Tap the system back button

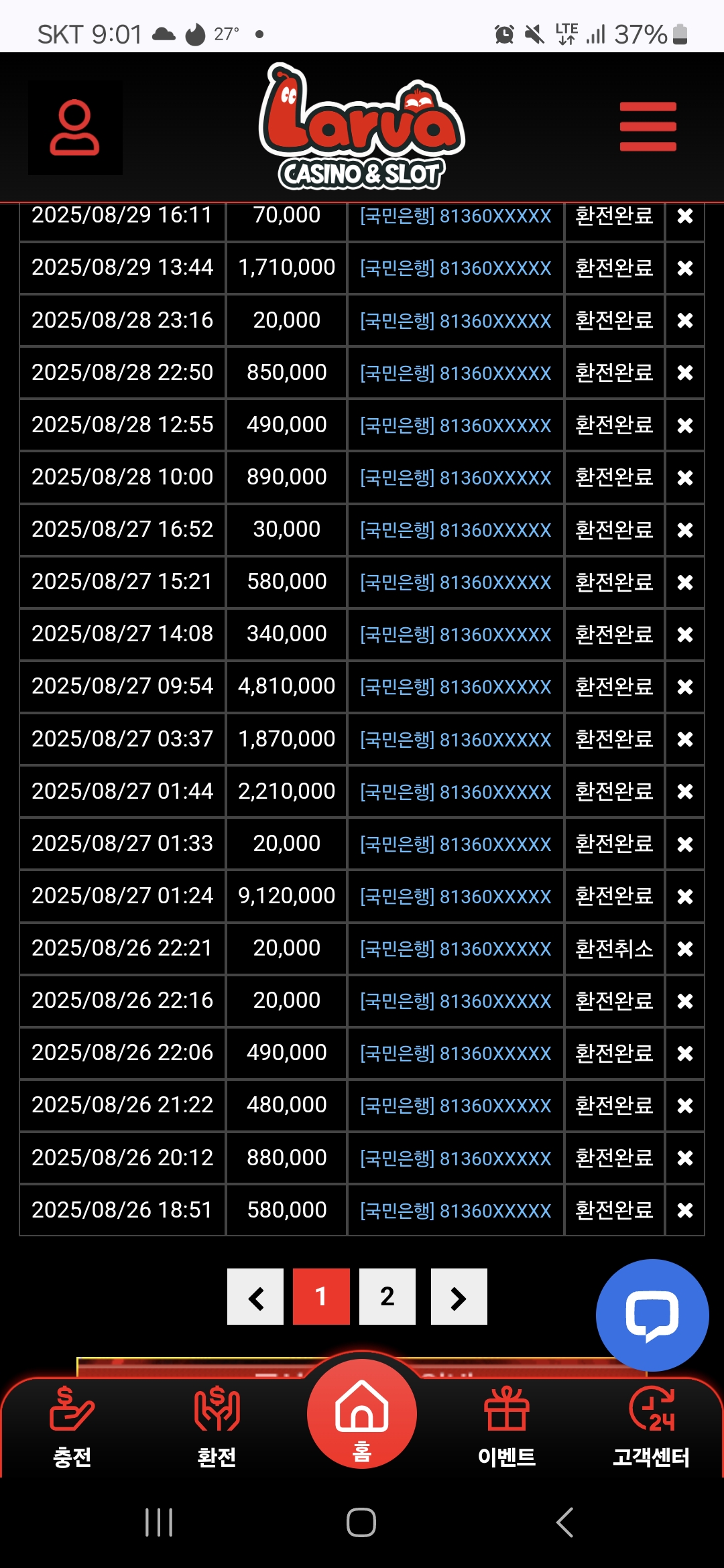click(564, 1522)
